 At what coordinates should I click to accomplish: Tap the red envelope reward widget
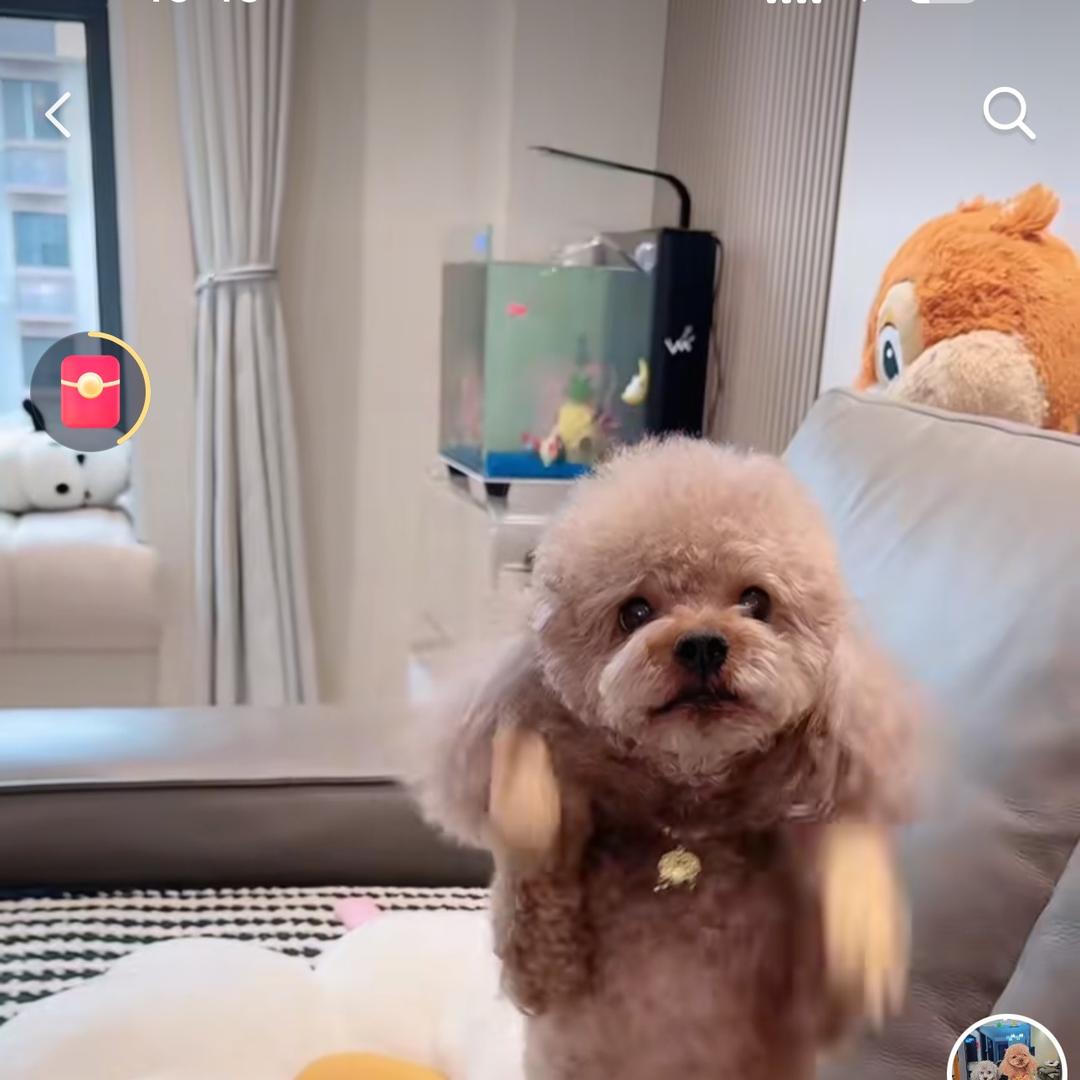pos(90,391)
